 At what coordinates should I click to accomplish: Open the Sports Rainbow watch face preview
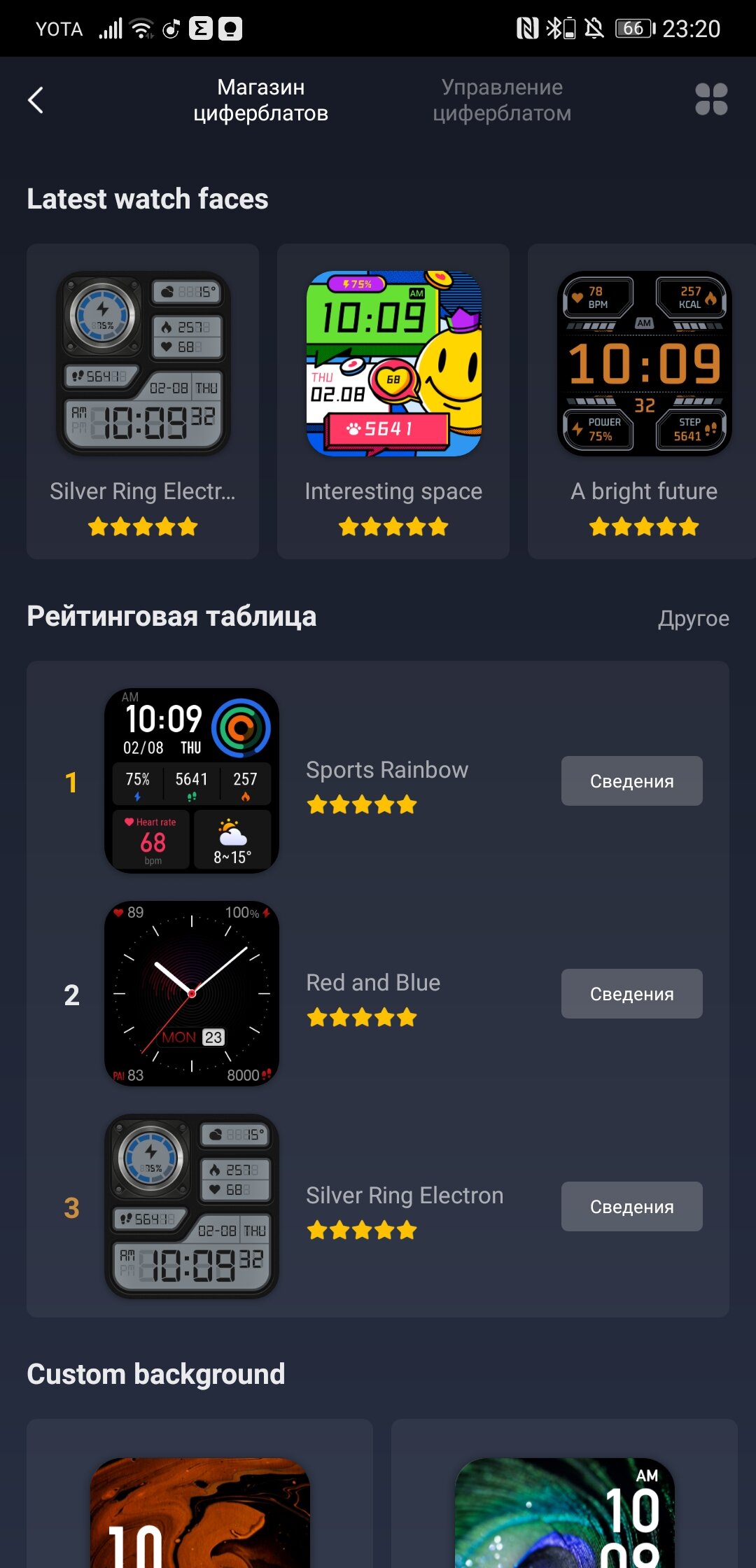point(192,780)
